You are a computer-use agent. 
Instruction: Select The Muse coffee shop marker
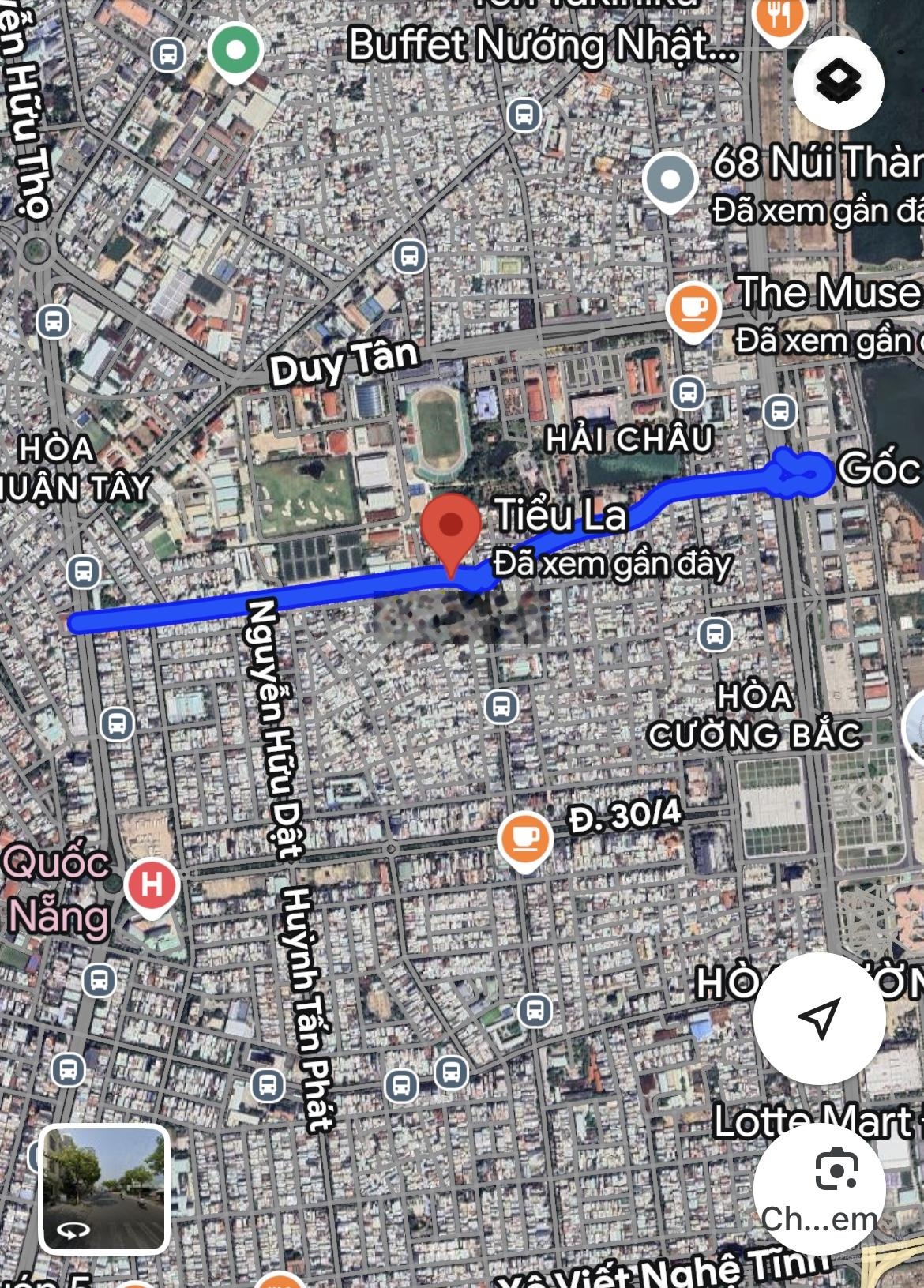(693, 309)
